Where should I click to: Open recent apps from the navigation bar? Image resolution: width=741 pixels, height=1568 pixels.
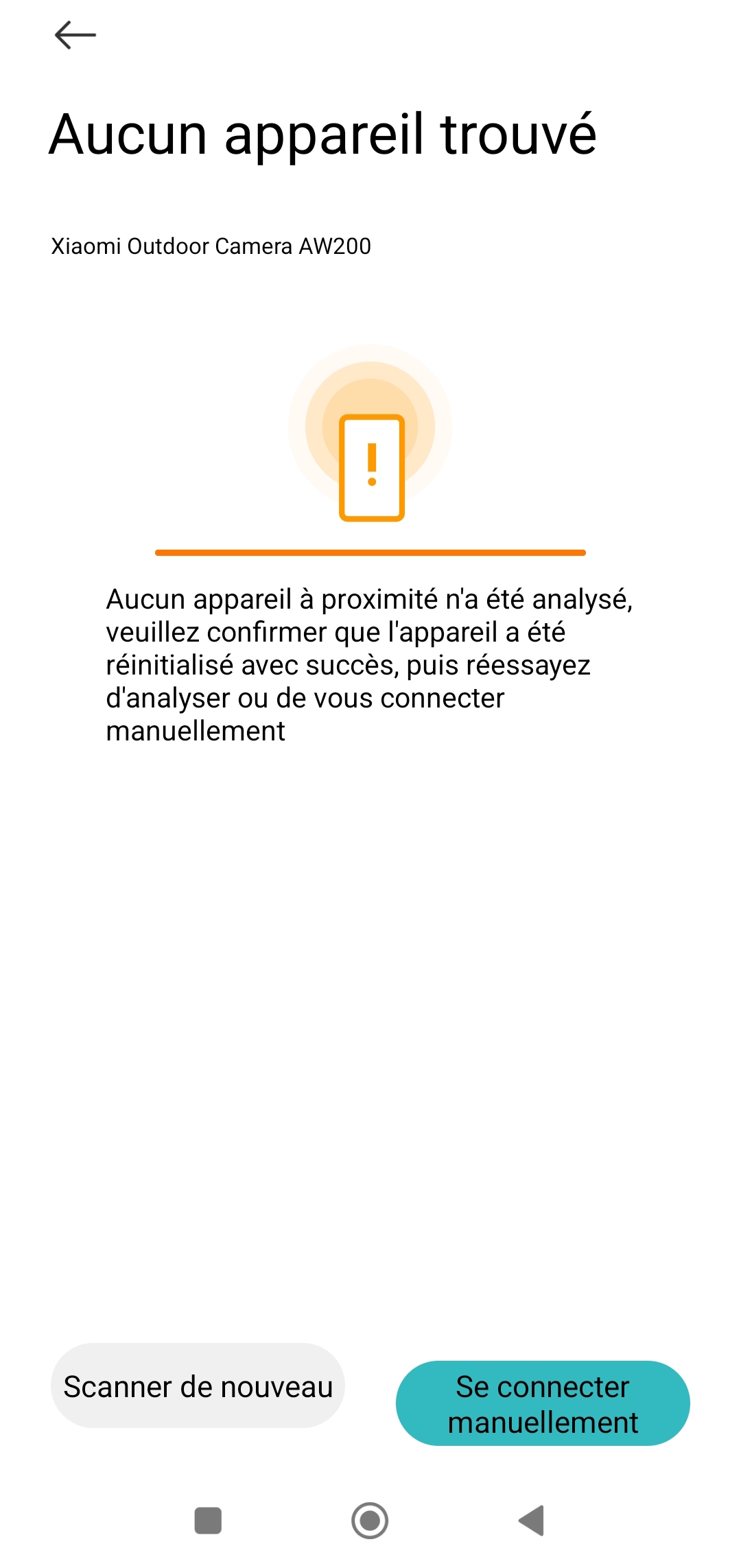[x=208, y=1520]
